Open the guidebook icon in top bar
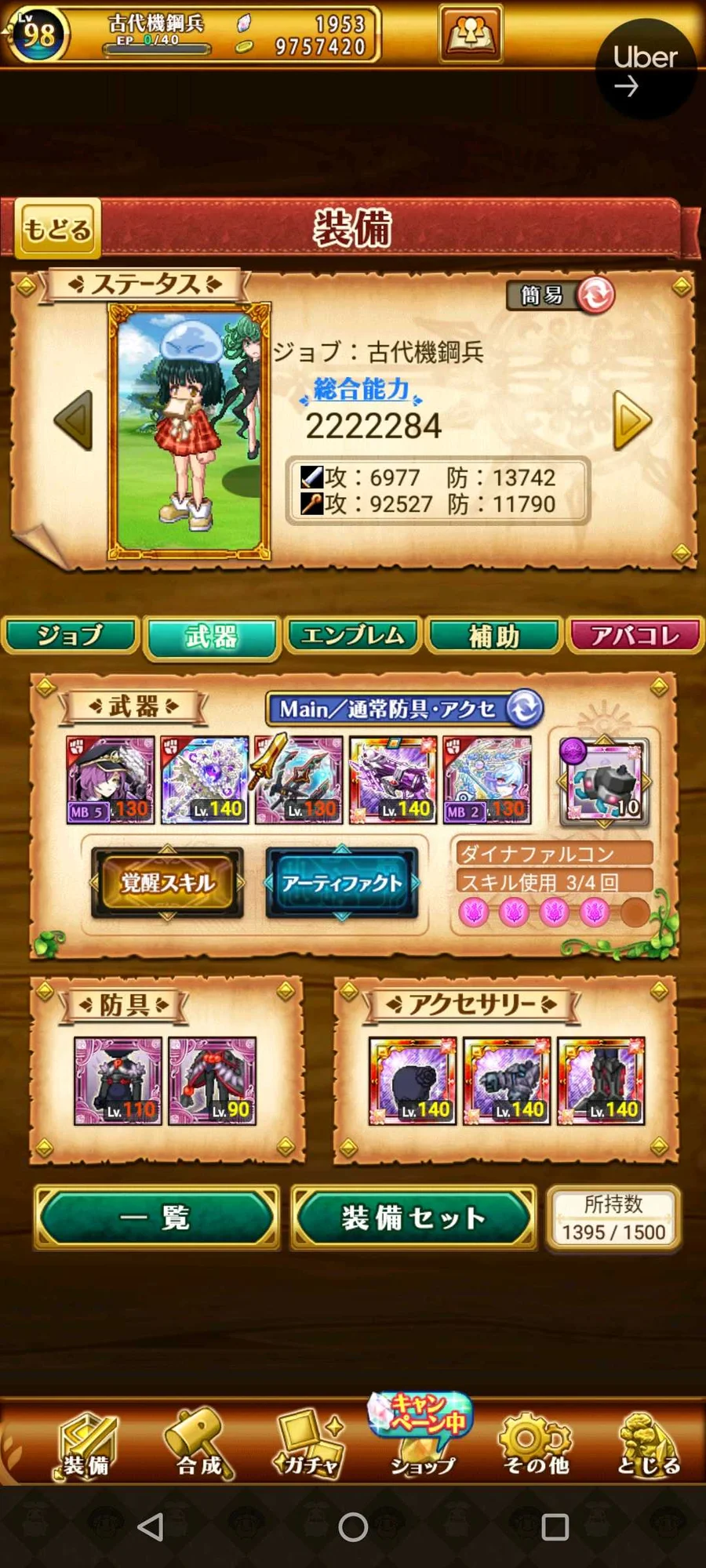Image resolution: width=706 pixels, height=1568 pixels. click(x=471, y=33)
